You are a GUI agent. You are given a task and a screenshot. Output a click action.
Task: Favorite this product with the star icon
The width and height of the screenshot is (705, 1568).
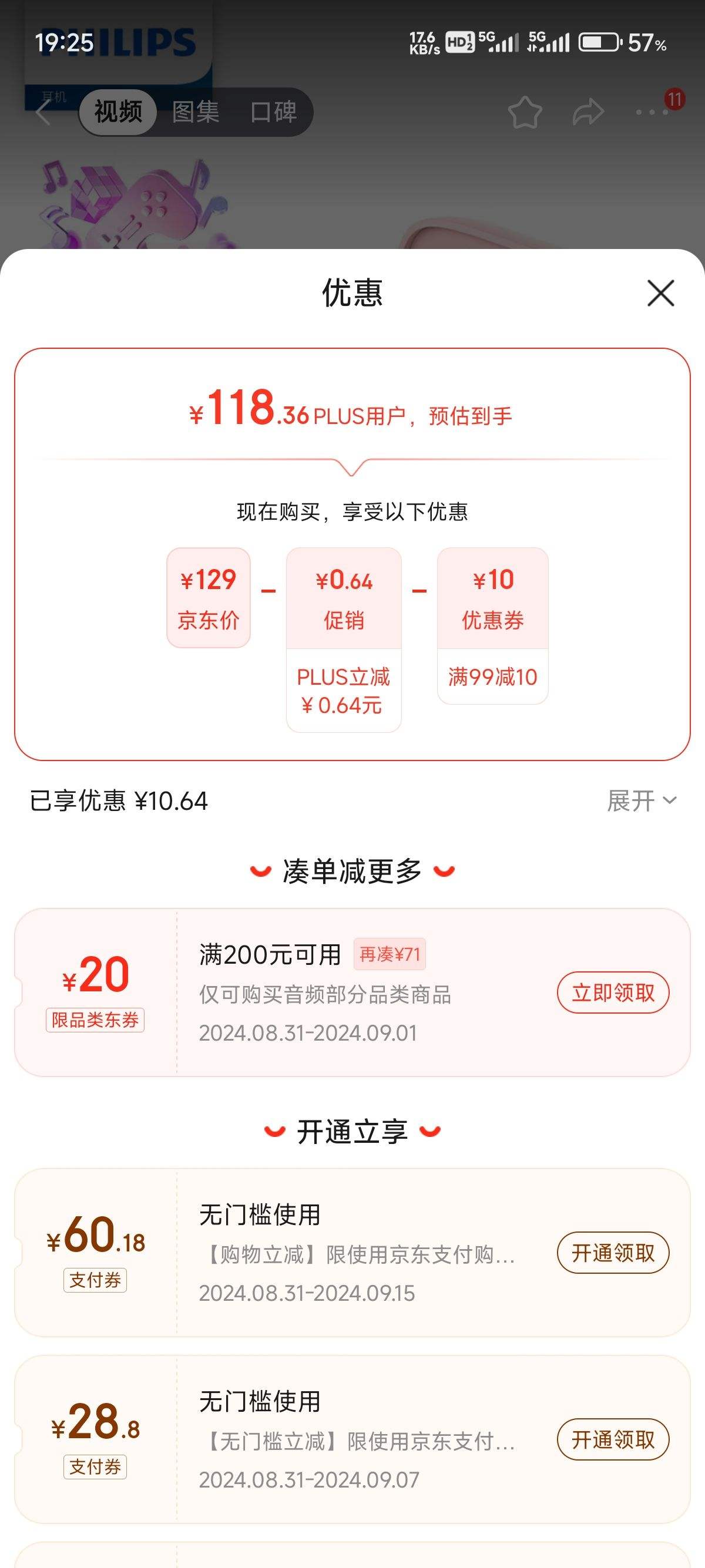click(525, 113)
